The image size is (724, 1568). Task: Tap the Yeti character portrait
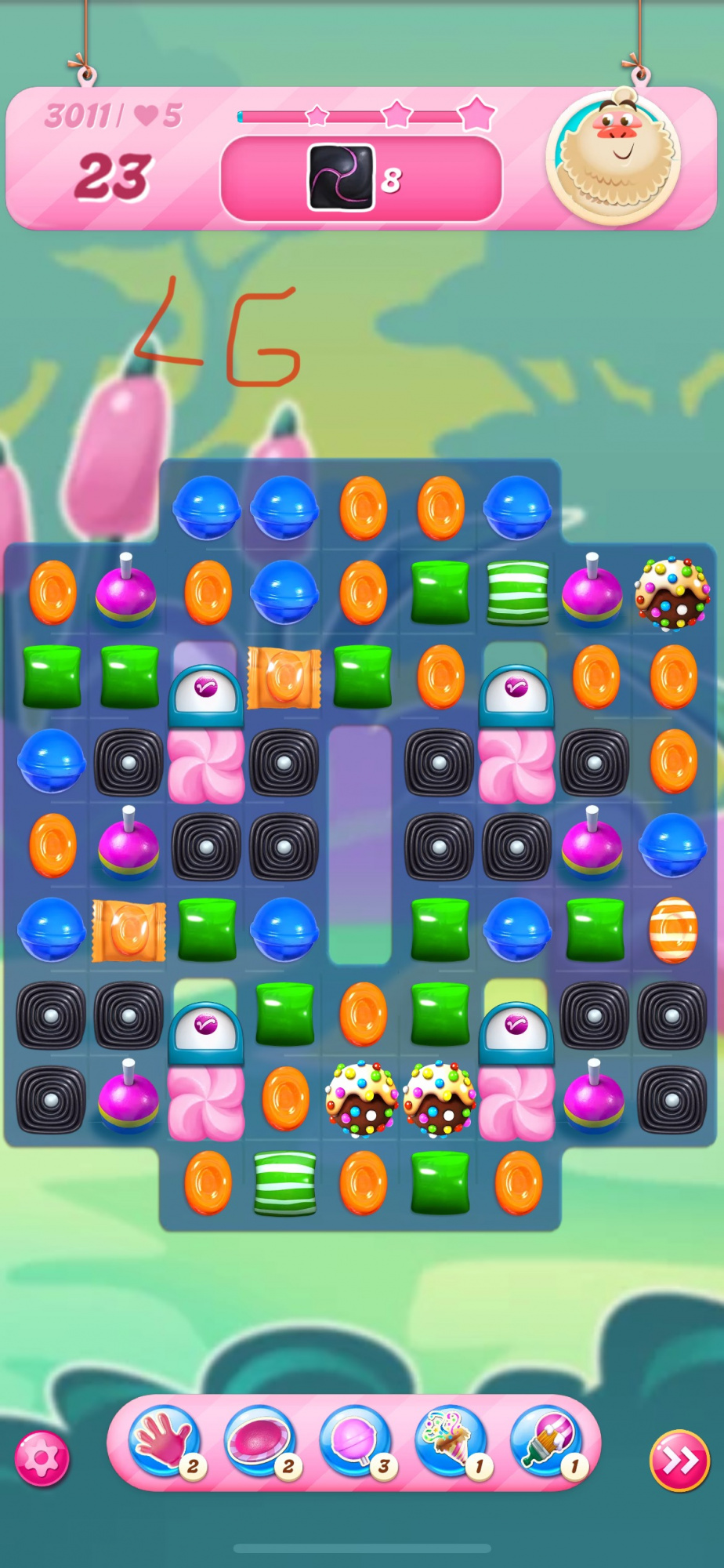pyautogui.click(x=614, y=156)
